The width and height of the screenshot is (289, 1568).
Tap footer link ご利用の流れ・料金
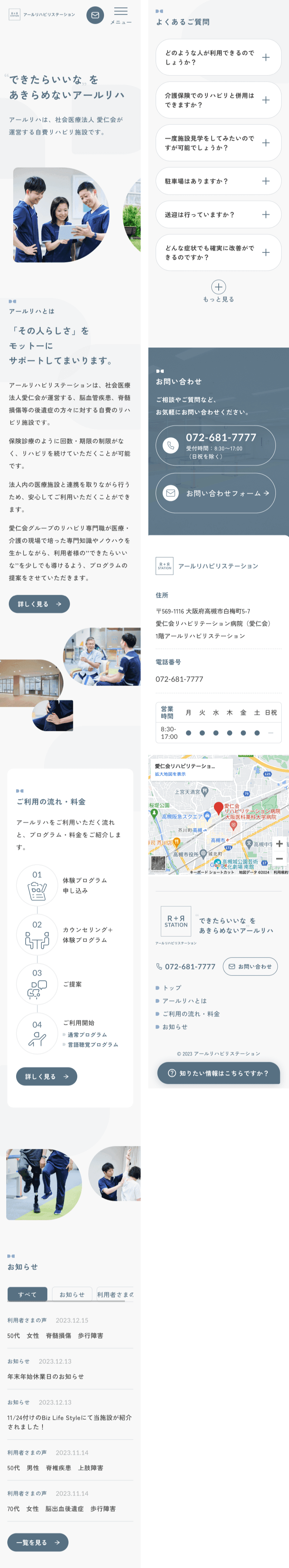tap(191, 1013)
